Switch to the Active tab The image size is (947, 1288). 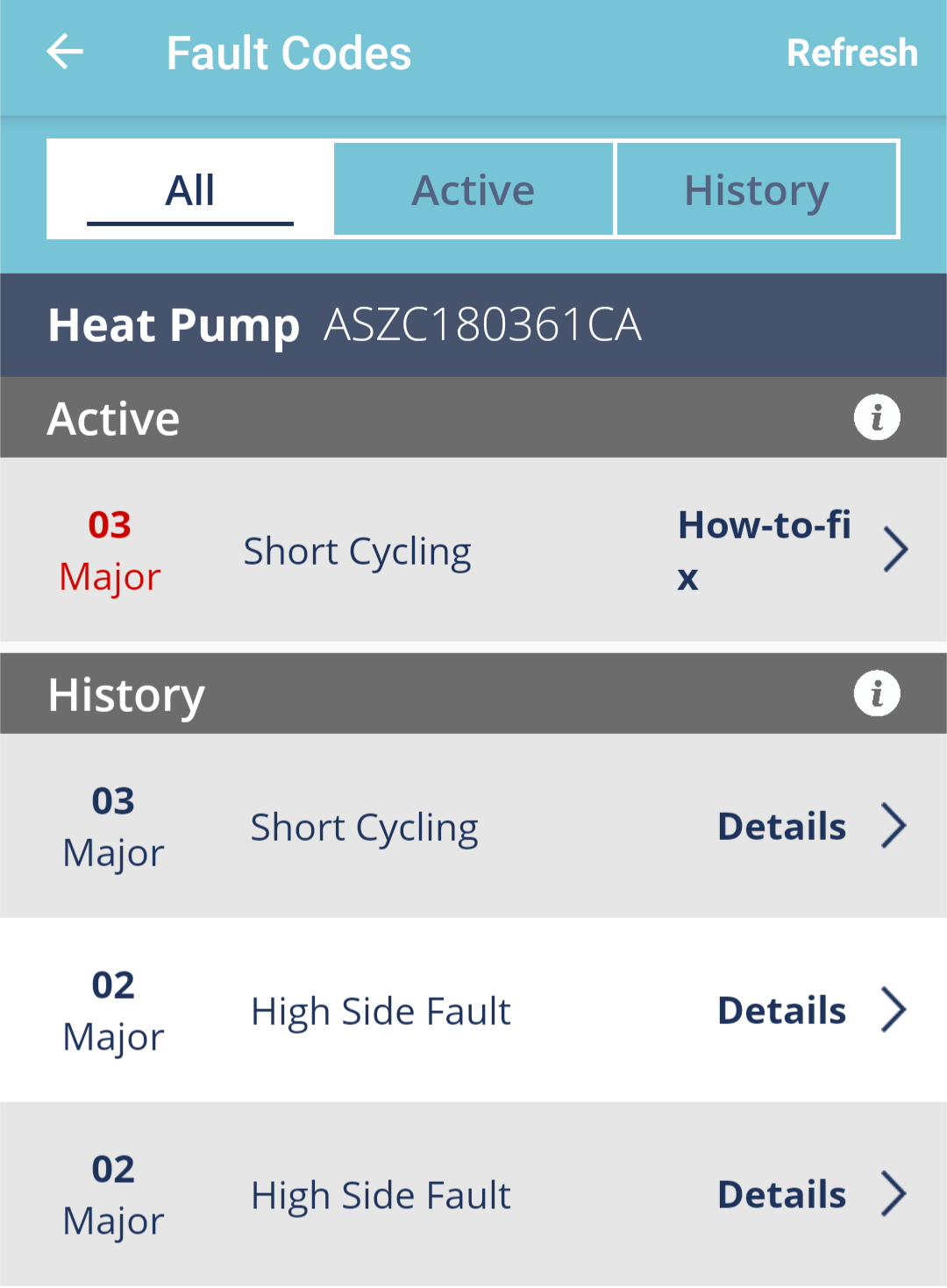[473, 189]
